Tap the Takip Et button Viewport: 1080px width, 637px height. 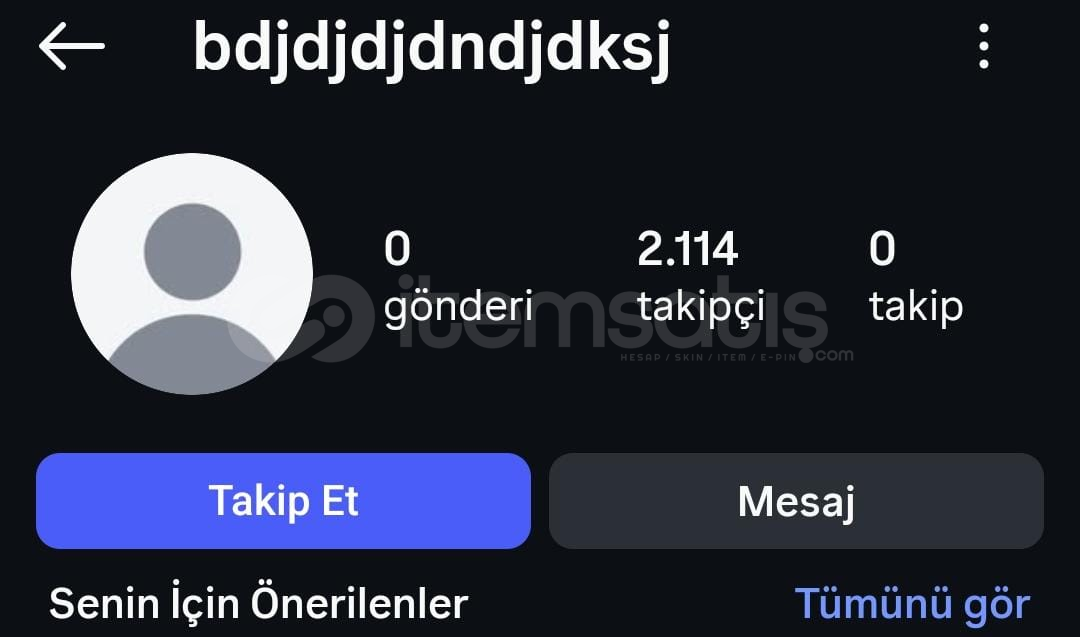283,501
